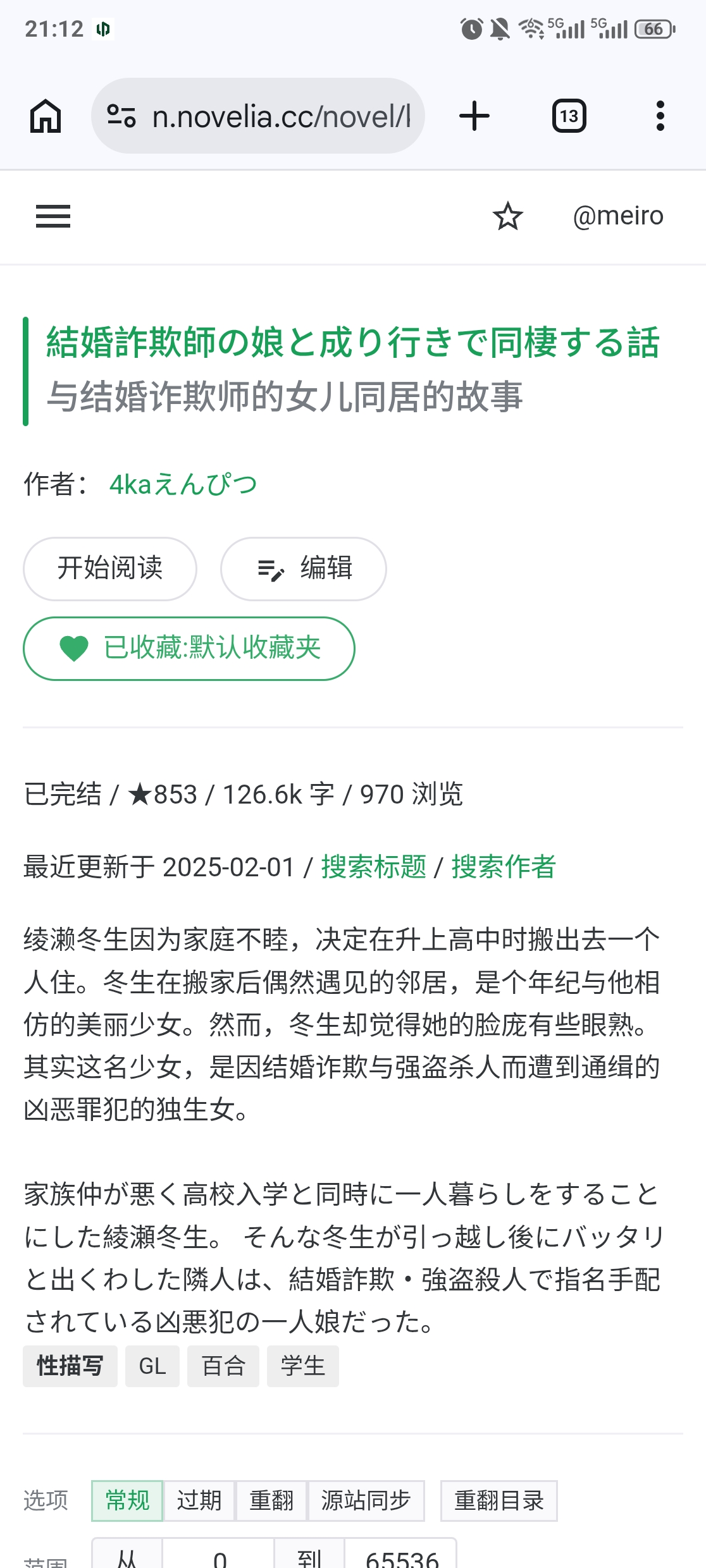Image resolution: width=706 pixels, height=1568 pixels.
Task: Open the Japanese novel title link
Action: coord(353,343)
